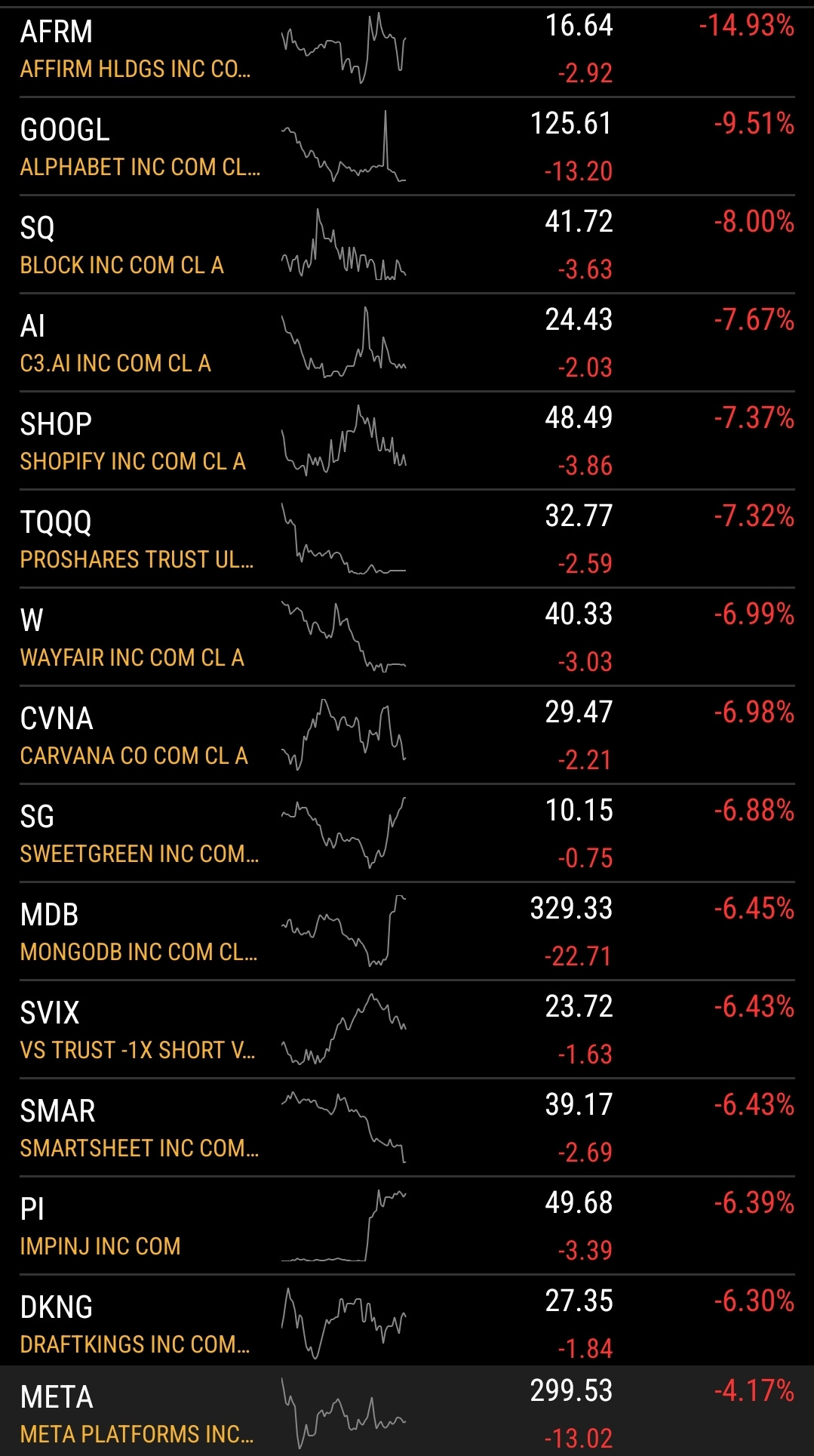This screenshot has width=814, height=1456.
Task: Open the MDB MongoDB row
Action: [x=407, y=931]
